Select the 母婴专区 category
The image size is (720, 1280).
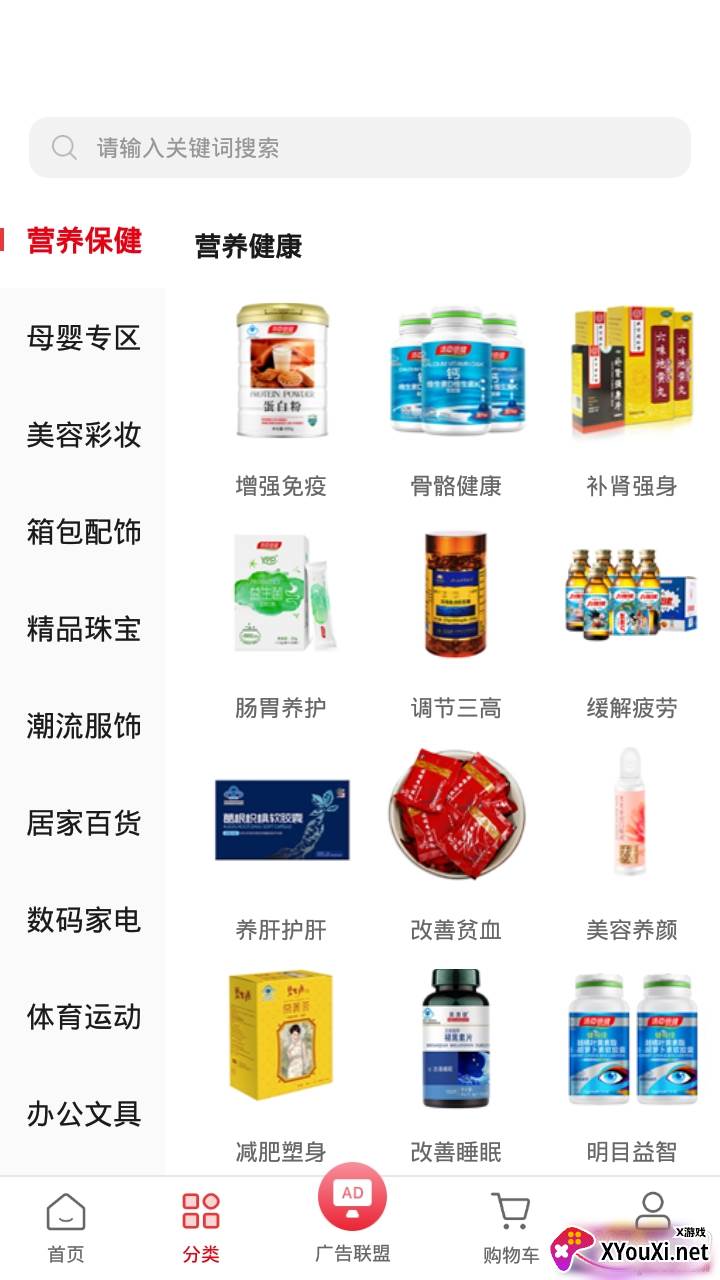point(83,338)
